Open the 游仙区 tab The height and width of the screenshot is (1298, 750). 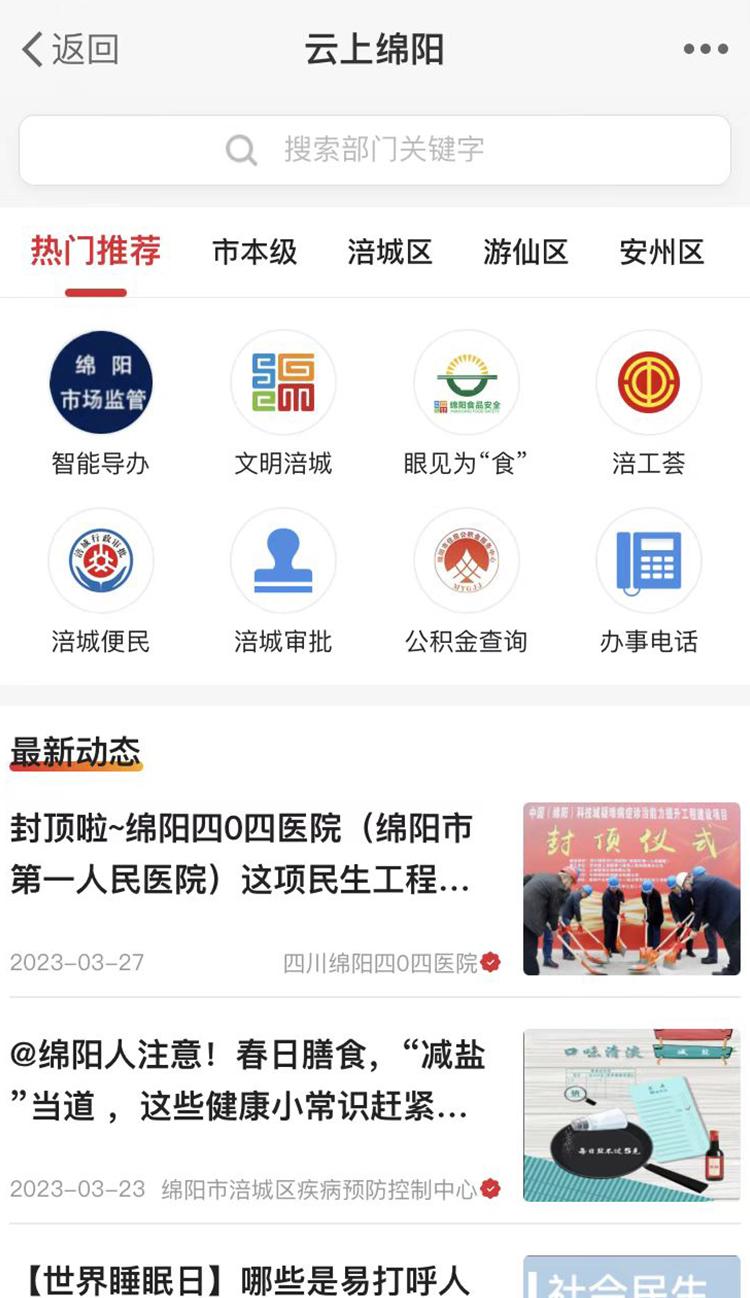526,253
